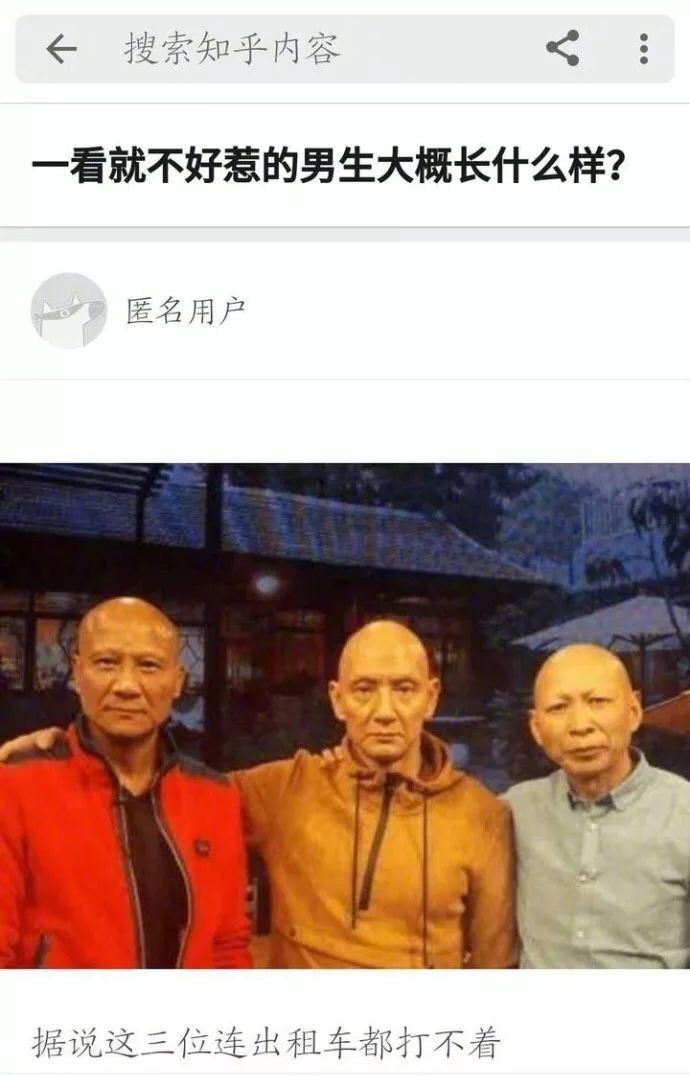Image resolution: width=690 pixels, height=1077 pixels.
Task: Open the three-dot overflow menu
Action: click(643, 48)
